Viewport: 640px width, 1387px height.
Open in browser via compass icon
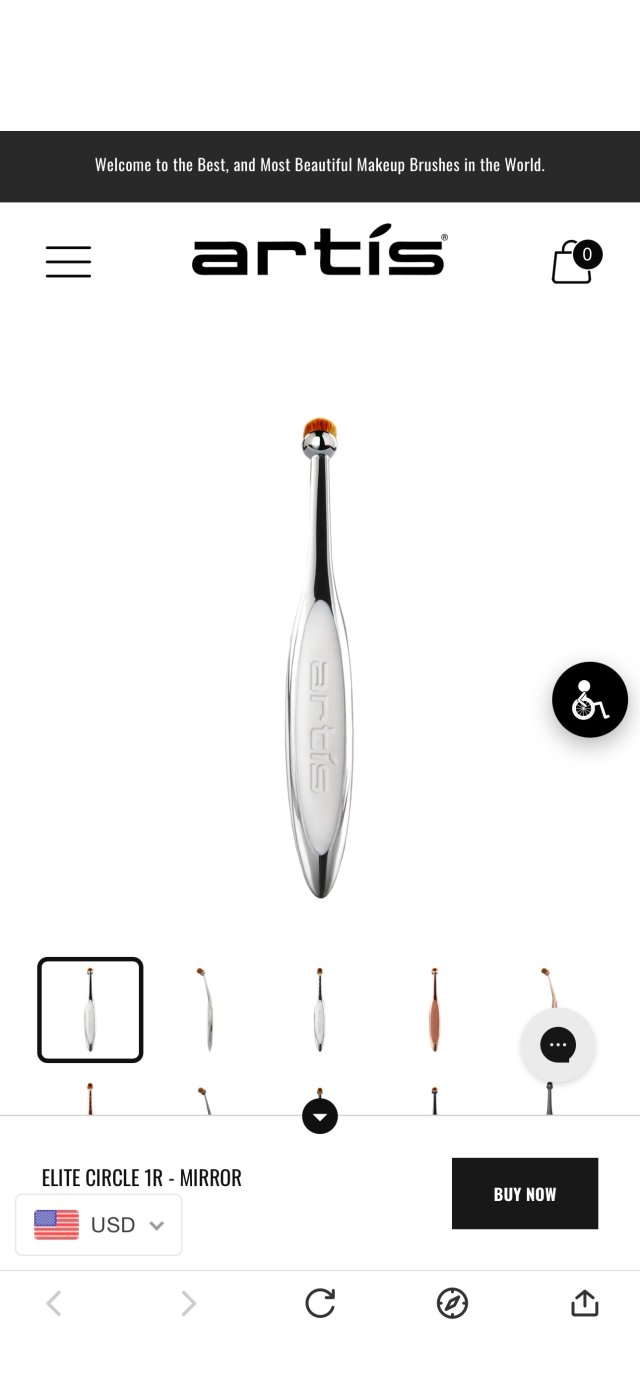(452, 1303)
